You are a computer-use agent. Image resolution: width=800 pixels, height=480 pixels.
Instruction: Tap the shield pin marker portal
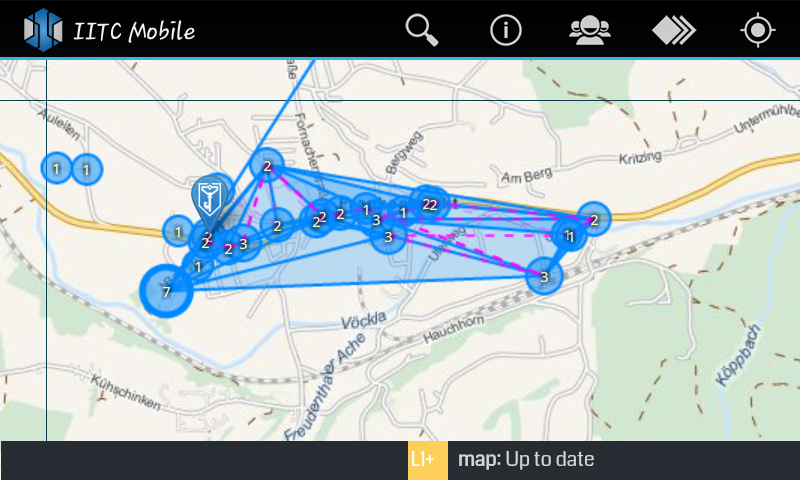208,198
